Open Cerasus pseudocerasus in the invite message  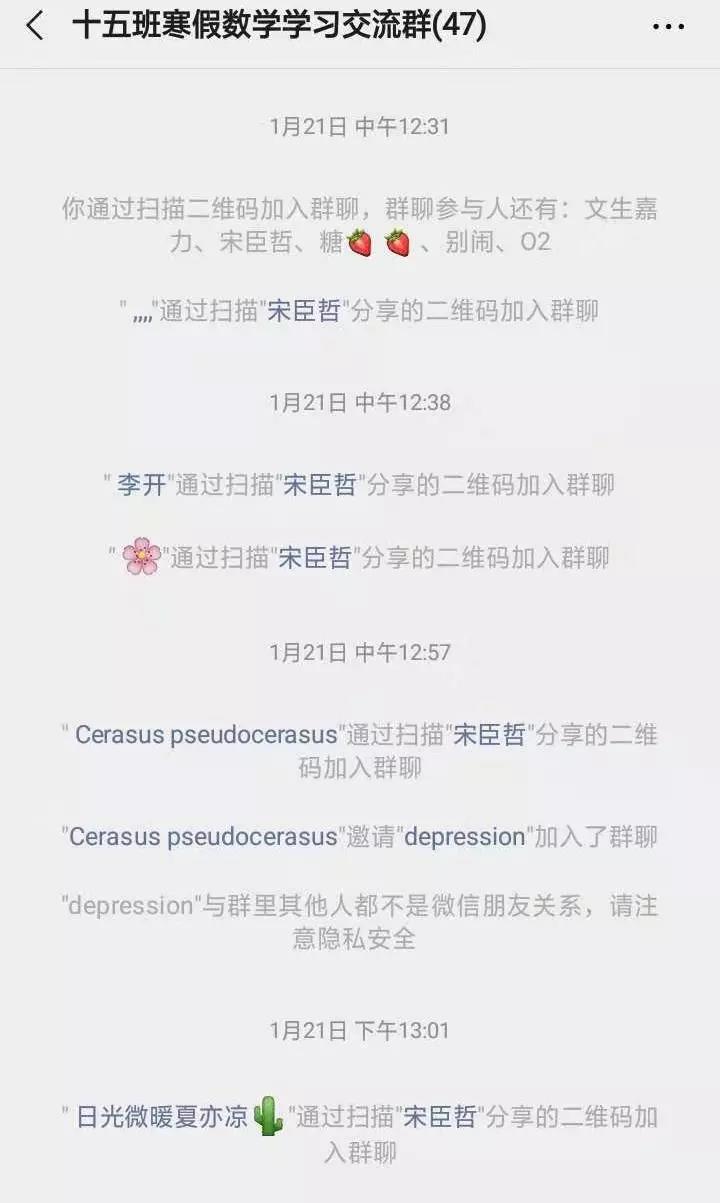point(203,837)
